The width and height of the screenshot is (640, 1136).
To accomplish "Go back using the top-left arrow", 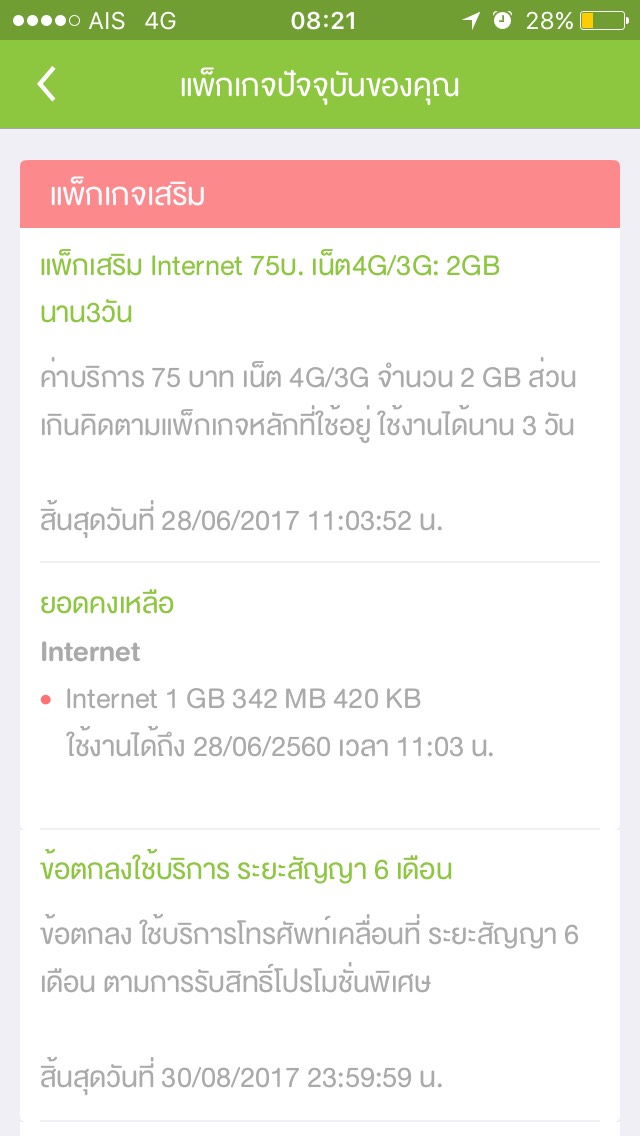I will point(46,84).
